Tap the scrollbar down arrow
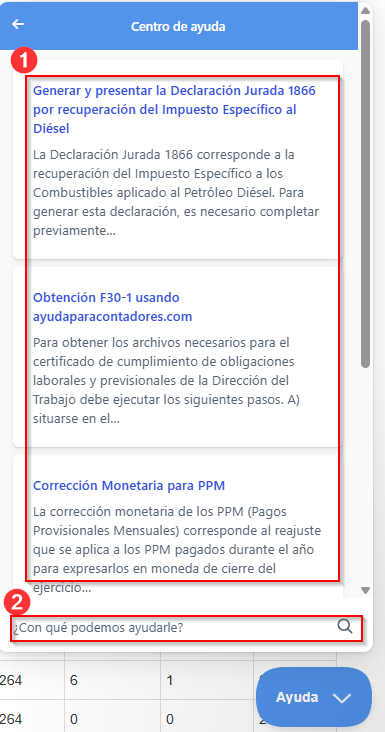385x732 pixels. click(x=365, y=590)
